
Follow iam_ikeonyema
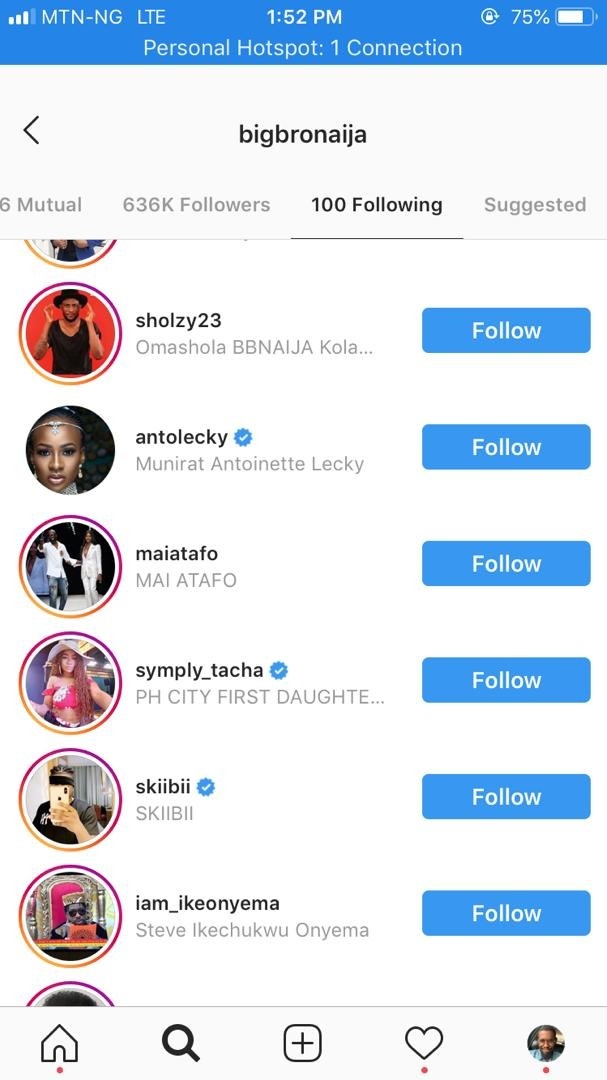point(506,913)
